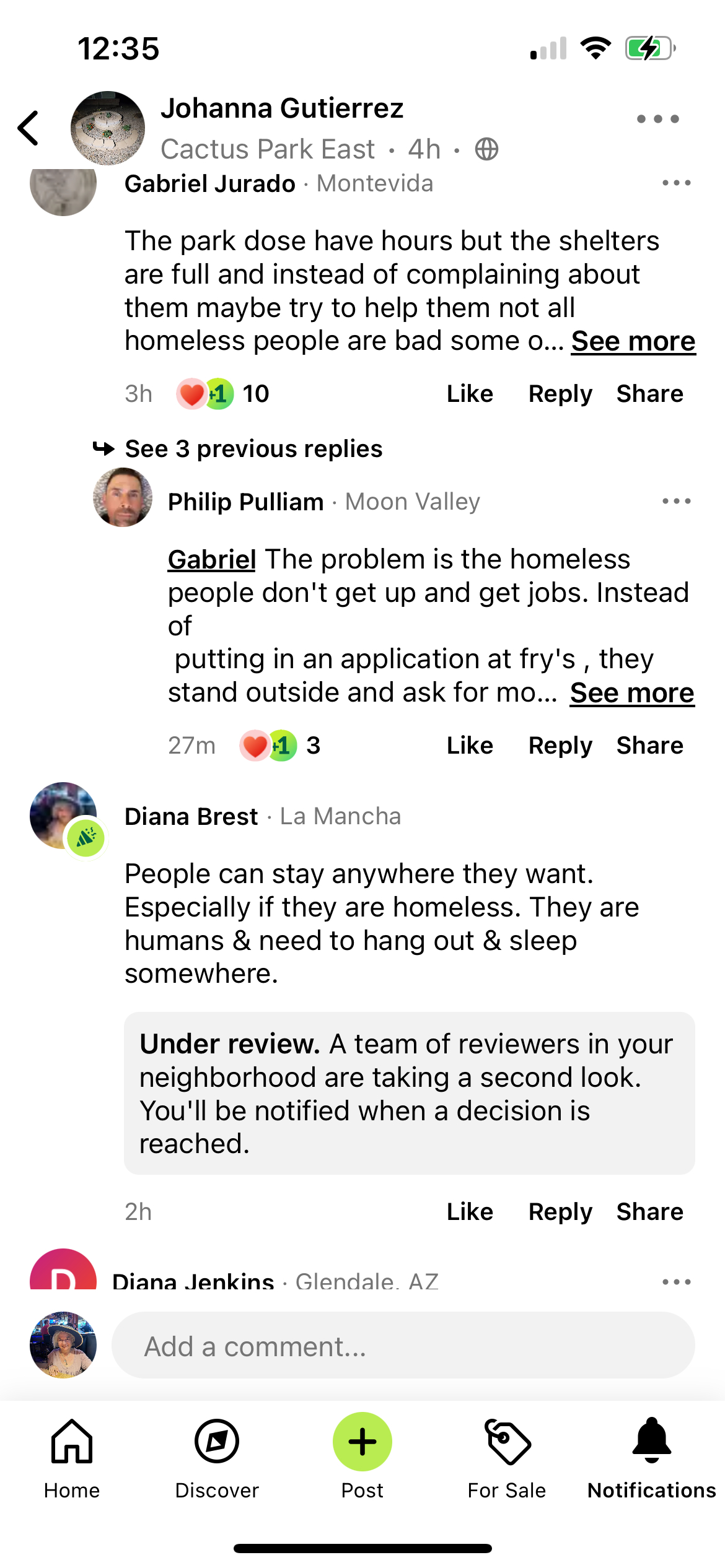Screen dimensions: 725x1568
Task: Create a new post with the Post button
Action: [362, 1443]
